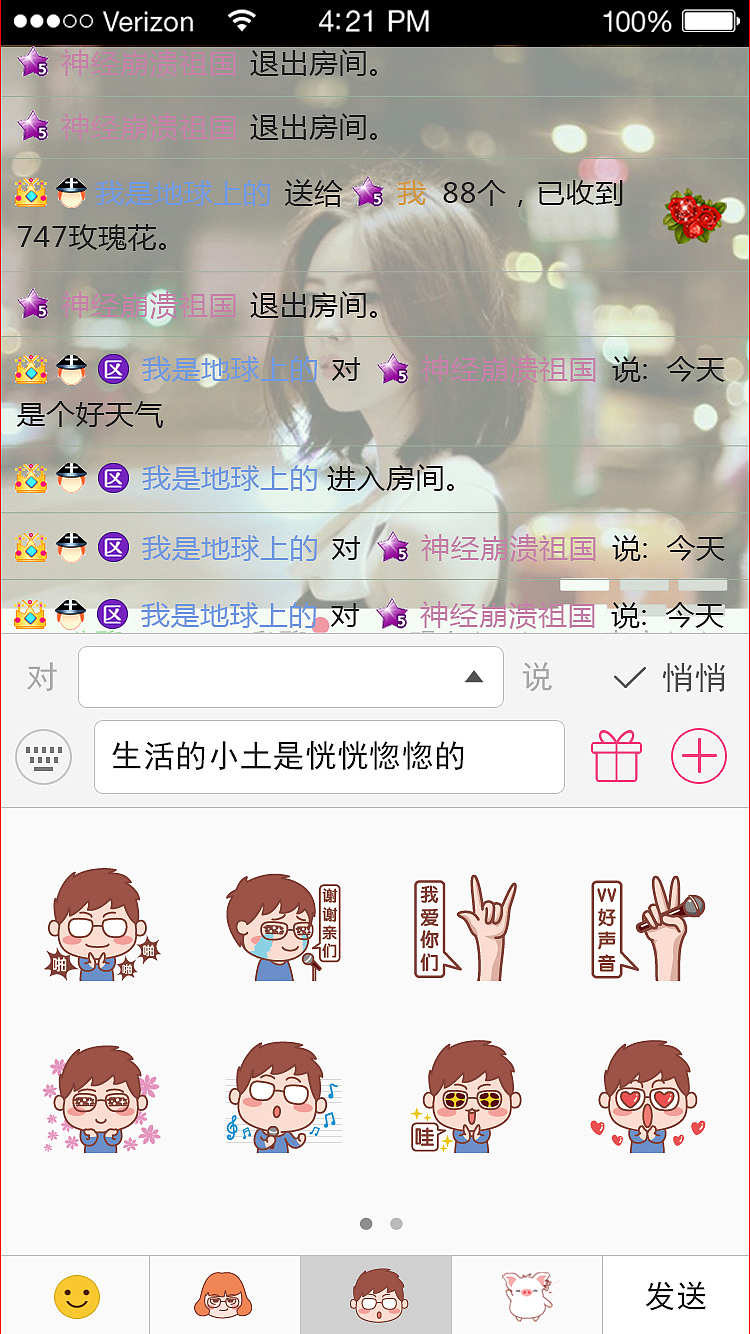
Task: Tap the pink plus icon for more options
Action: tap(698, 756)
